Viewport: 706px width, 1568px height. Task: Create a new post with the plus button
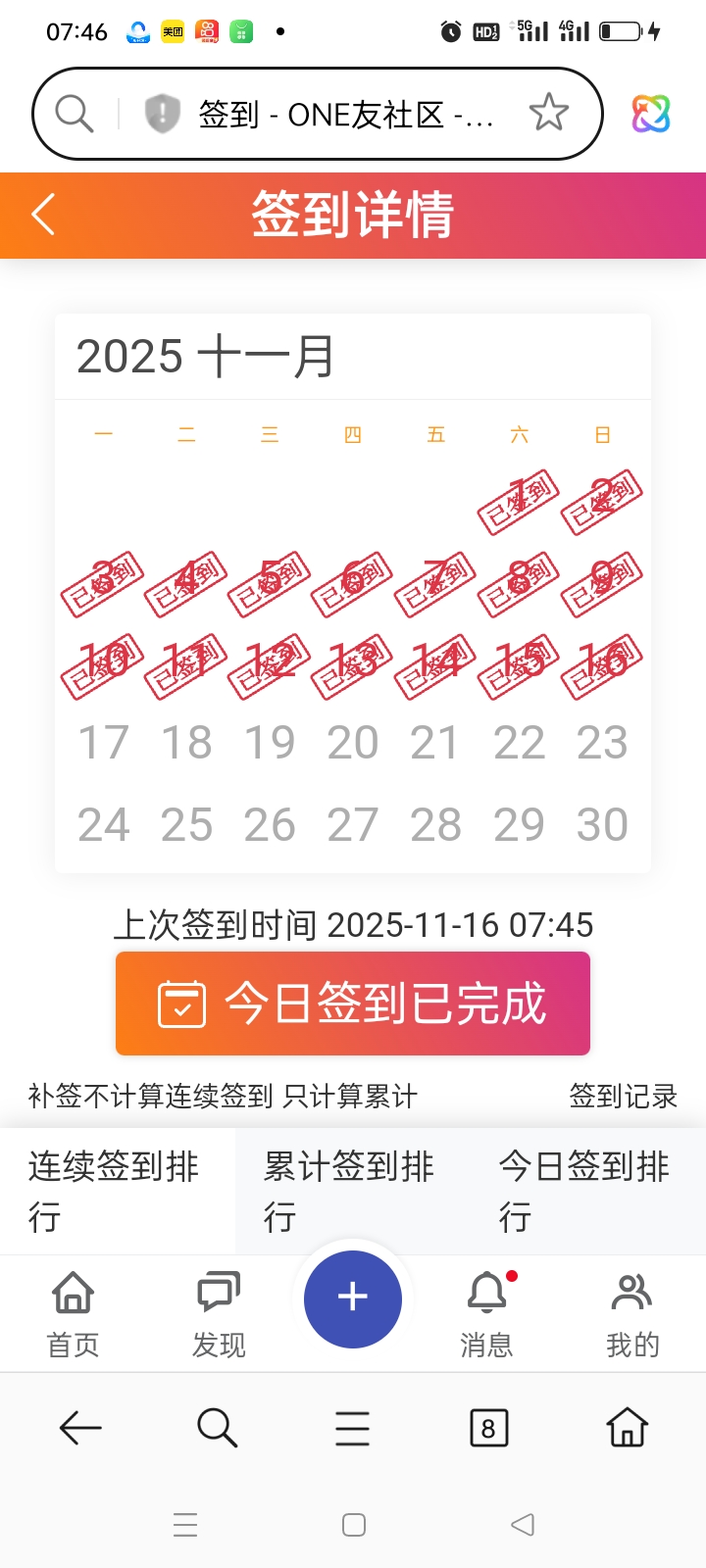click(353, 1298)
